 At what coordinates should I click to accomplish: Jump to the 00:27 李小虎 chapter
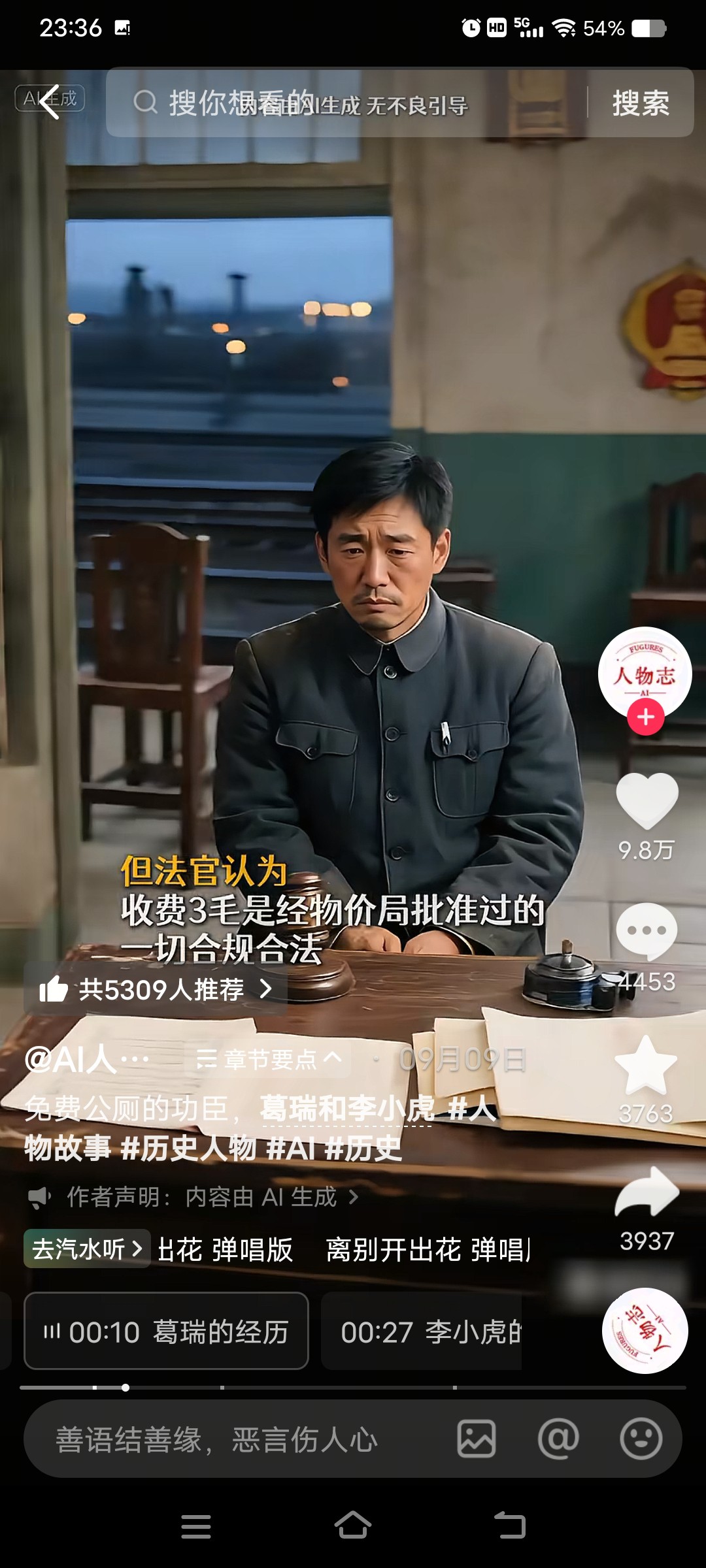point(422,1331)
